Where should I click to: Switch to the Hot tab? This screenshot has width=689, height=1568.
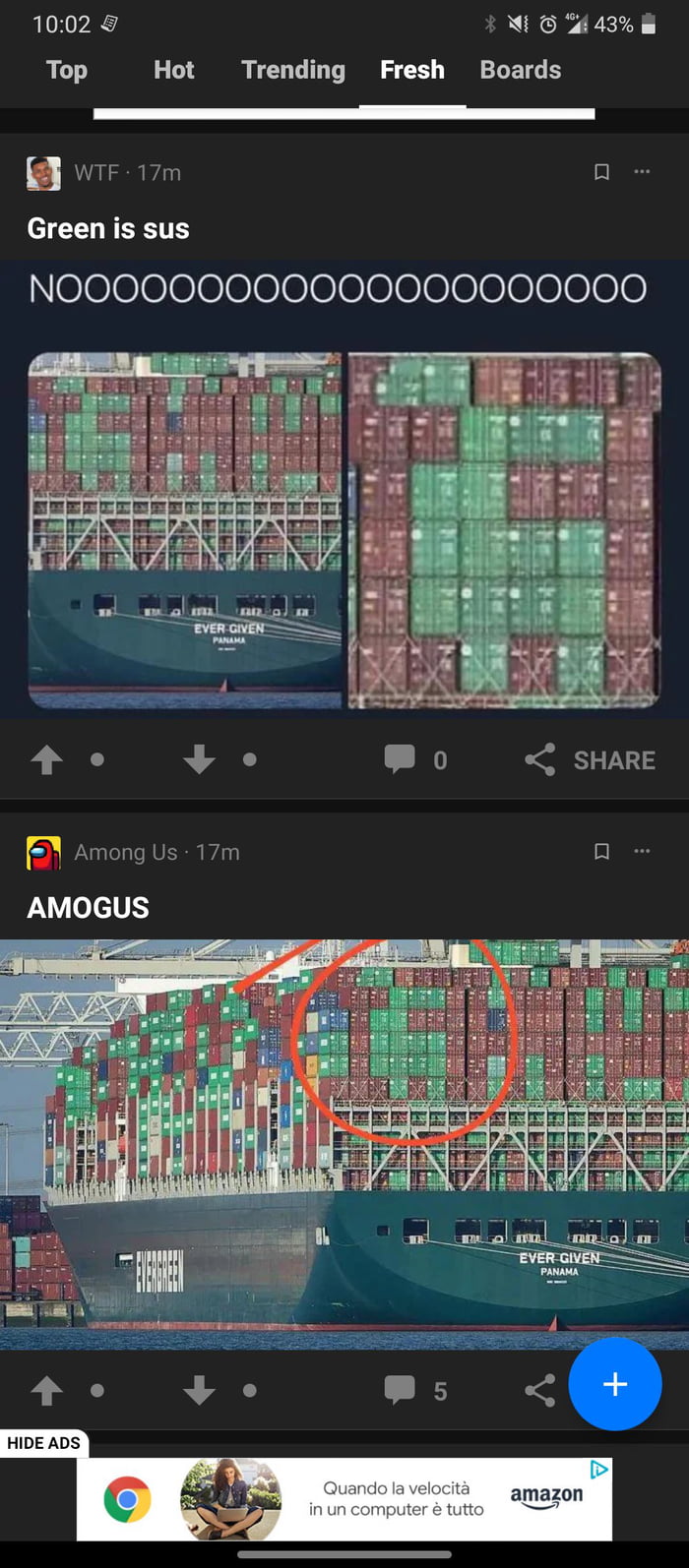pos(174,70)
